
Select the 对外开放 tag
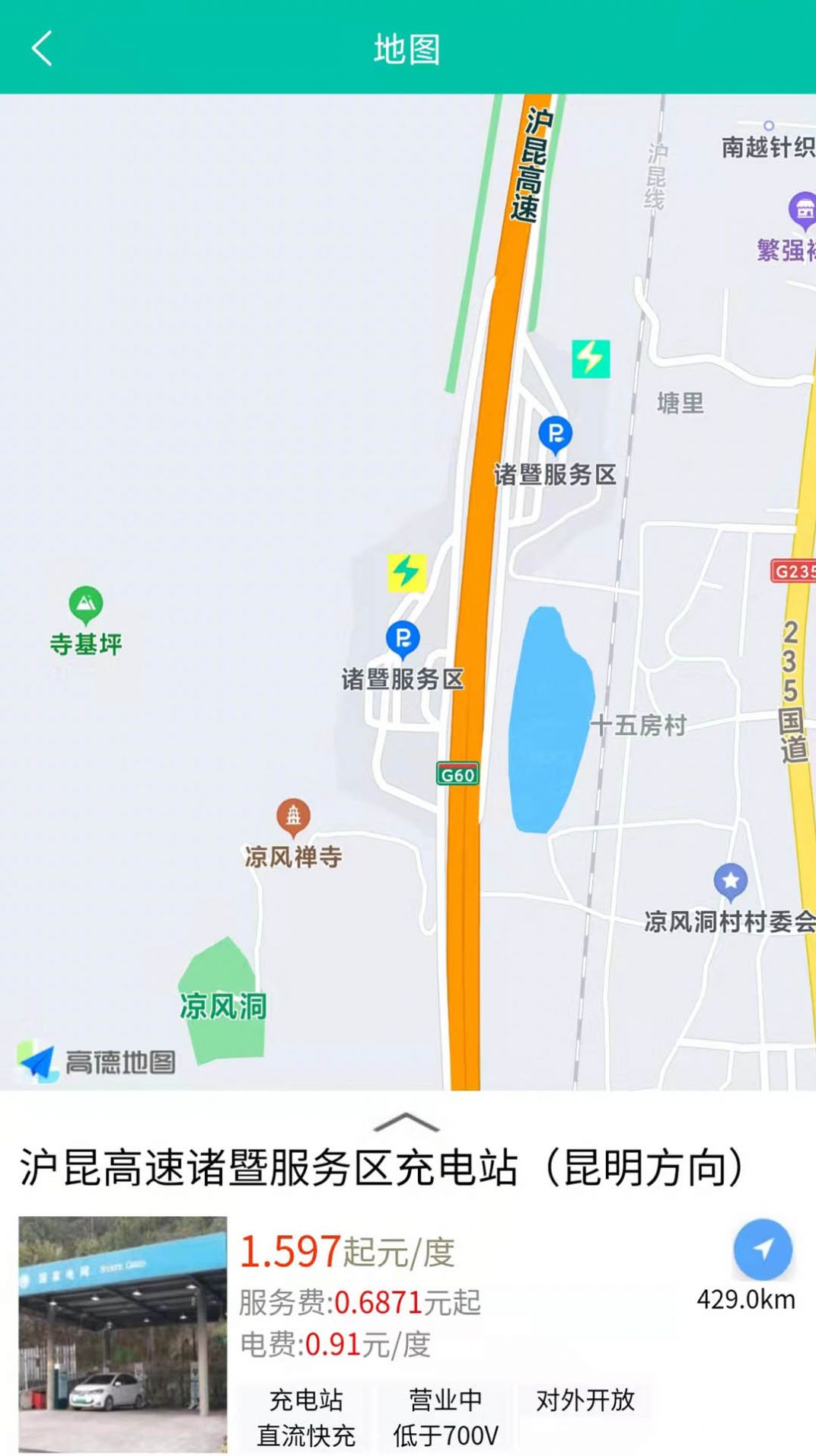585,1401
